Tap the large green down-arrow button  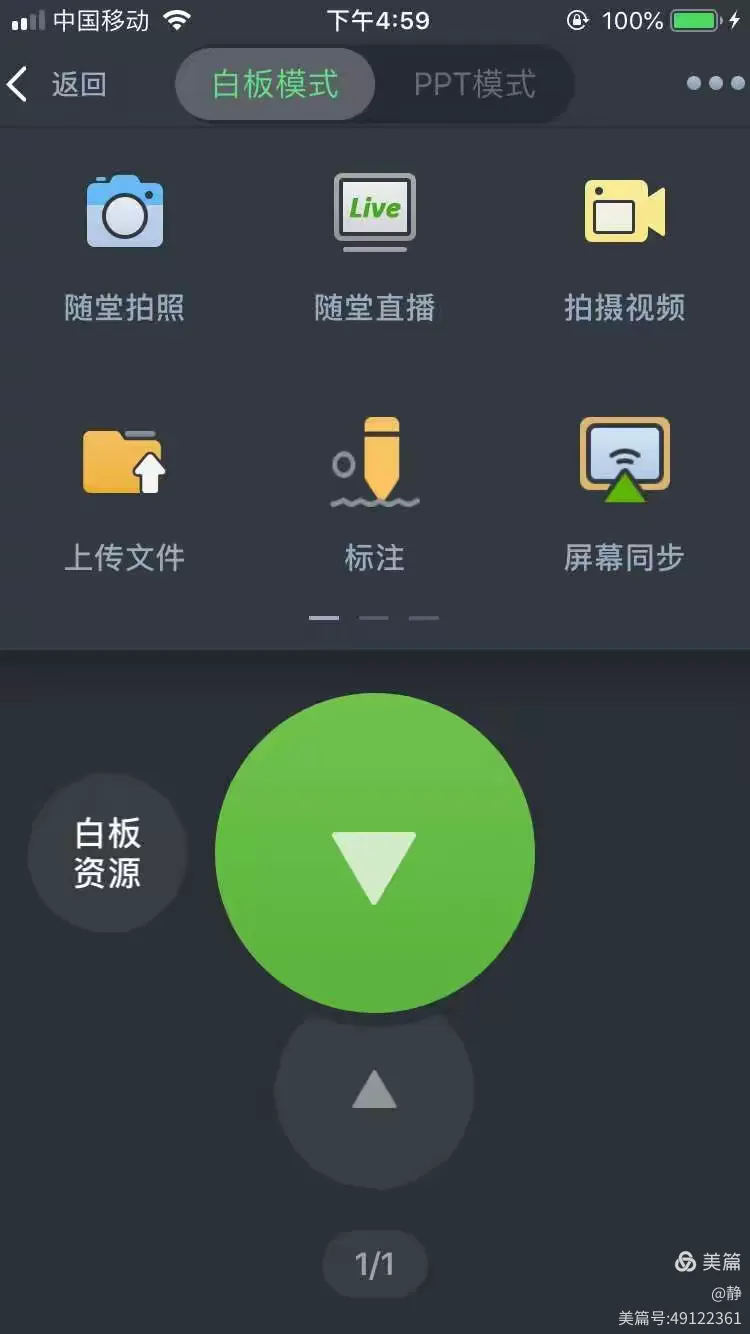click(x=375, y=853)
